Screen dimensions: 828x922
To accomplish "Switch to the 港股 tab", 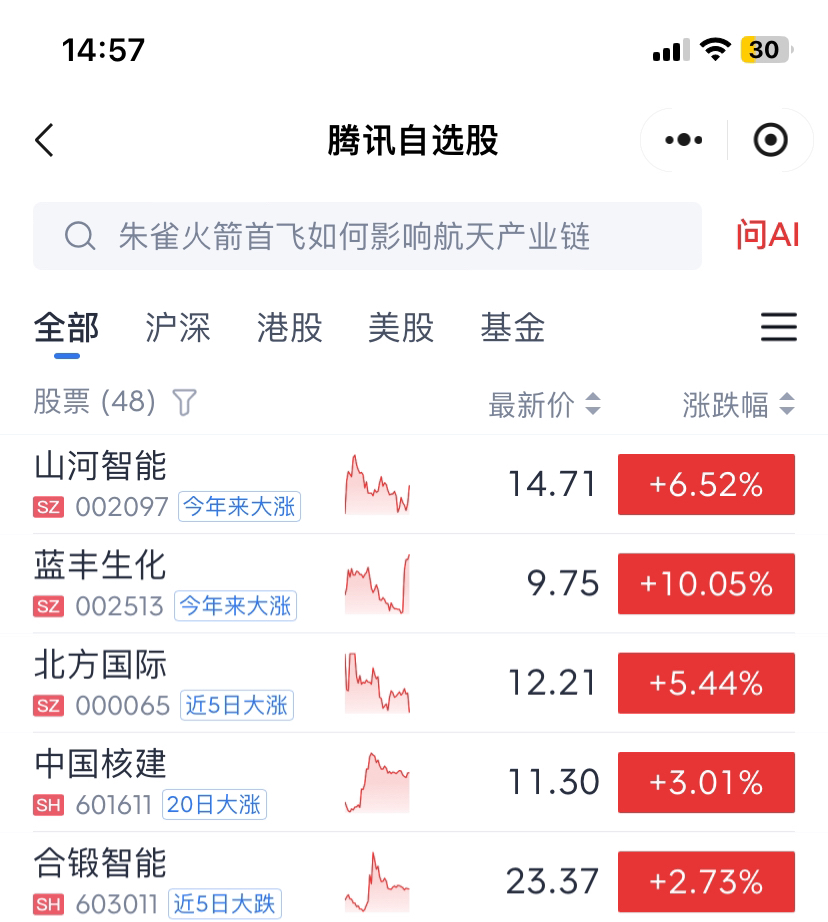I will (289, 328).
